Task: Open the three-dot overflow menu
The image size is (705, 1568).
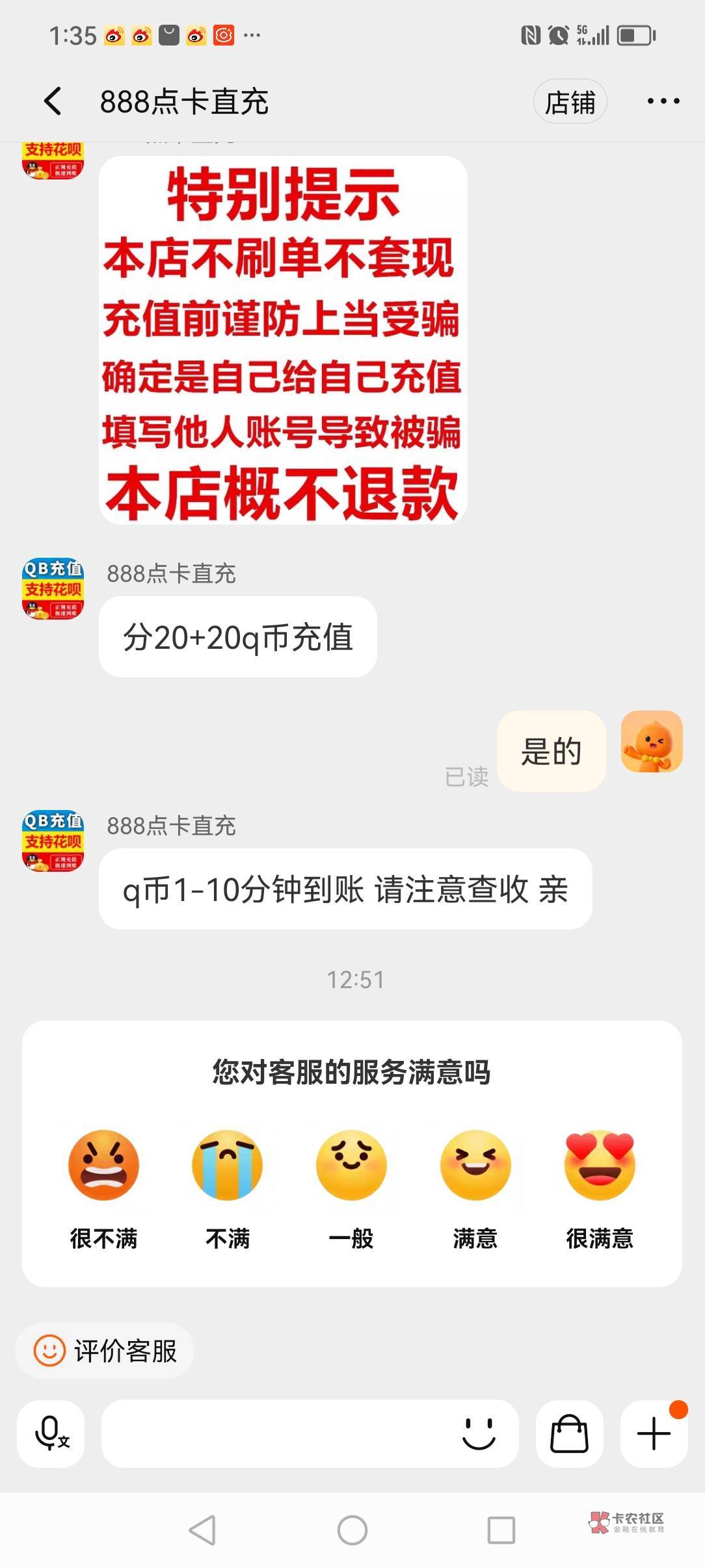Action: coord(664,101)
